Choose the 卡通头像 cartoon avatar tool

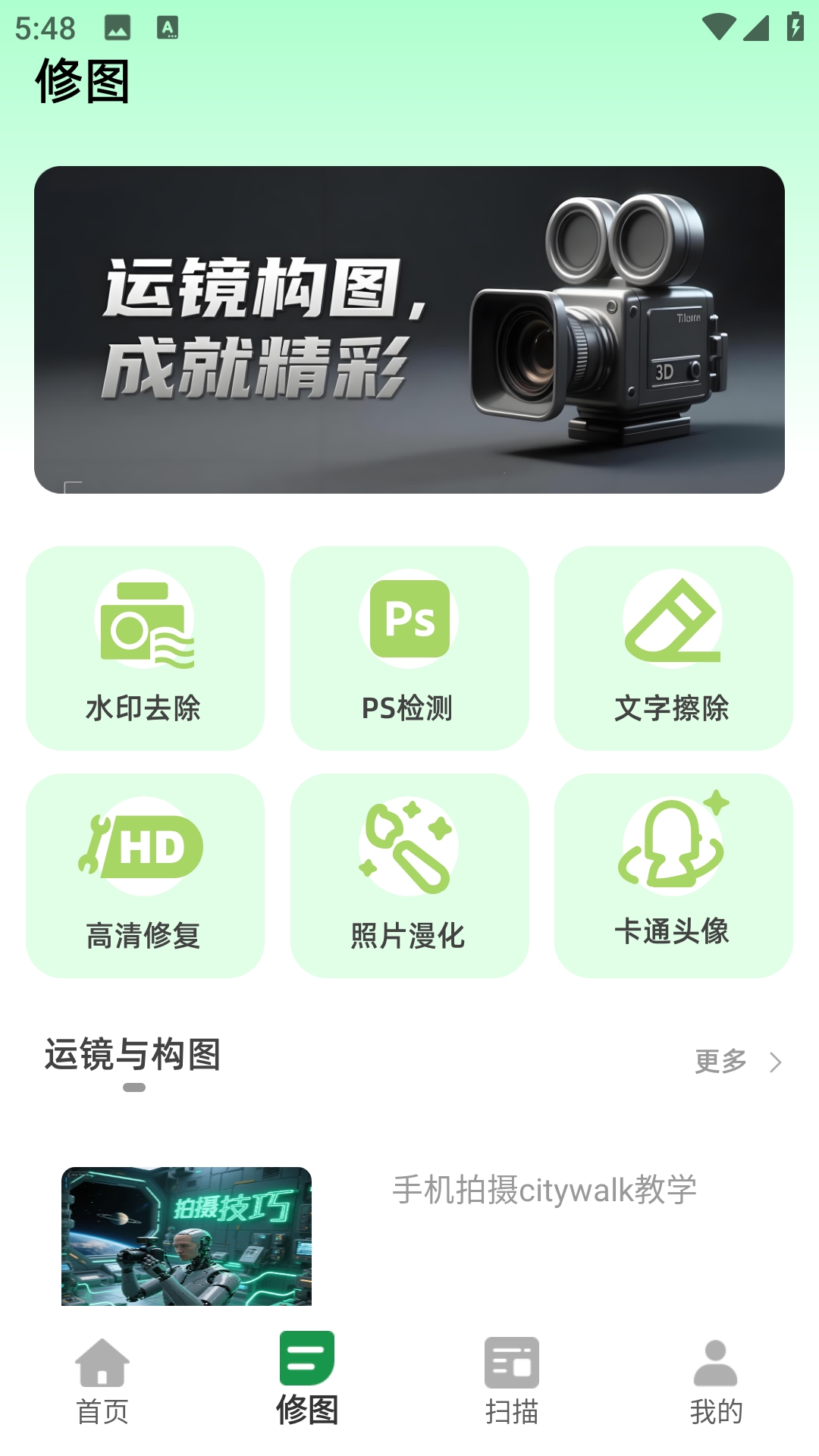[x=673, y=875]
